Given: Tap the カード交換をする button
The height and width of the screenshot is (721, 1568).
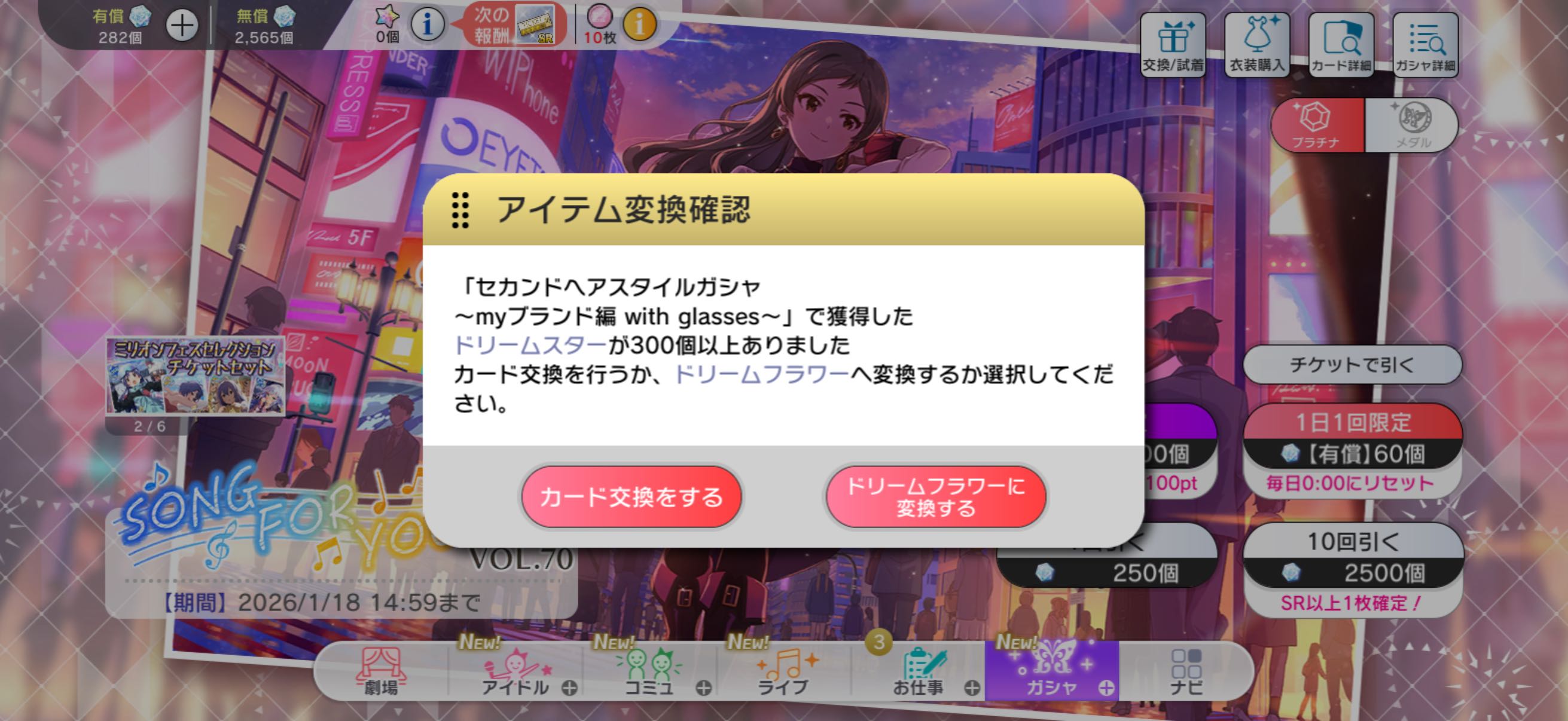Looking at the screenshot, I should pos(632,496).
